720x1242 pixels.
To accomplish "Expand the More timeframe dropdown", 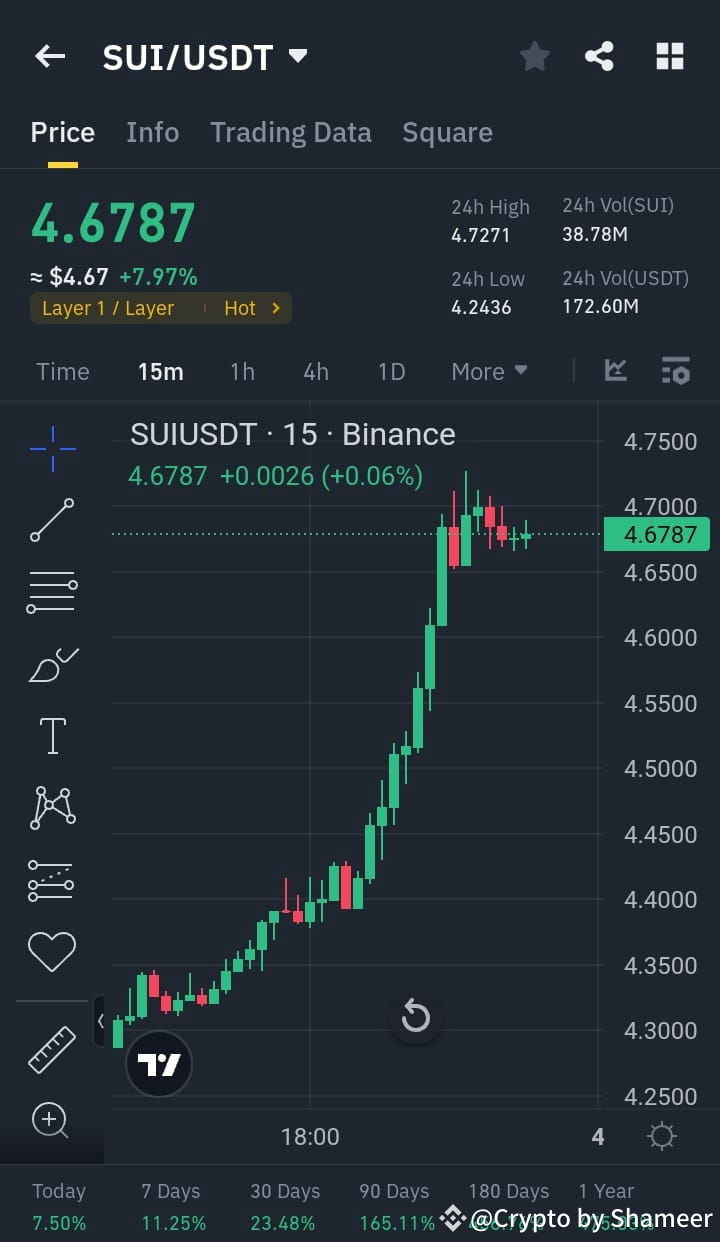I will click(488, 371).
